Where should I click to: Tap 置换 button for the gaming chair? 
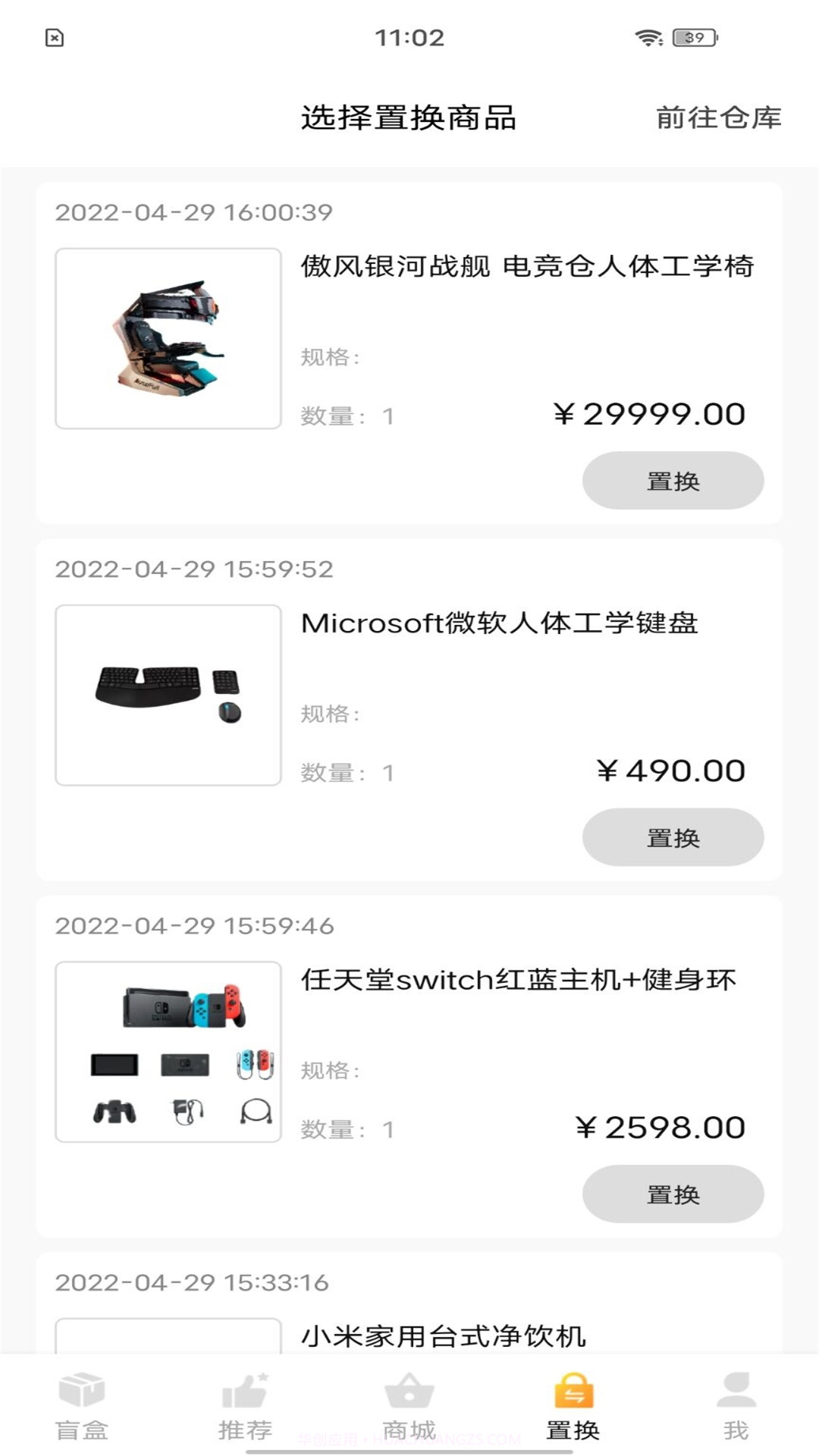point(673,480)
